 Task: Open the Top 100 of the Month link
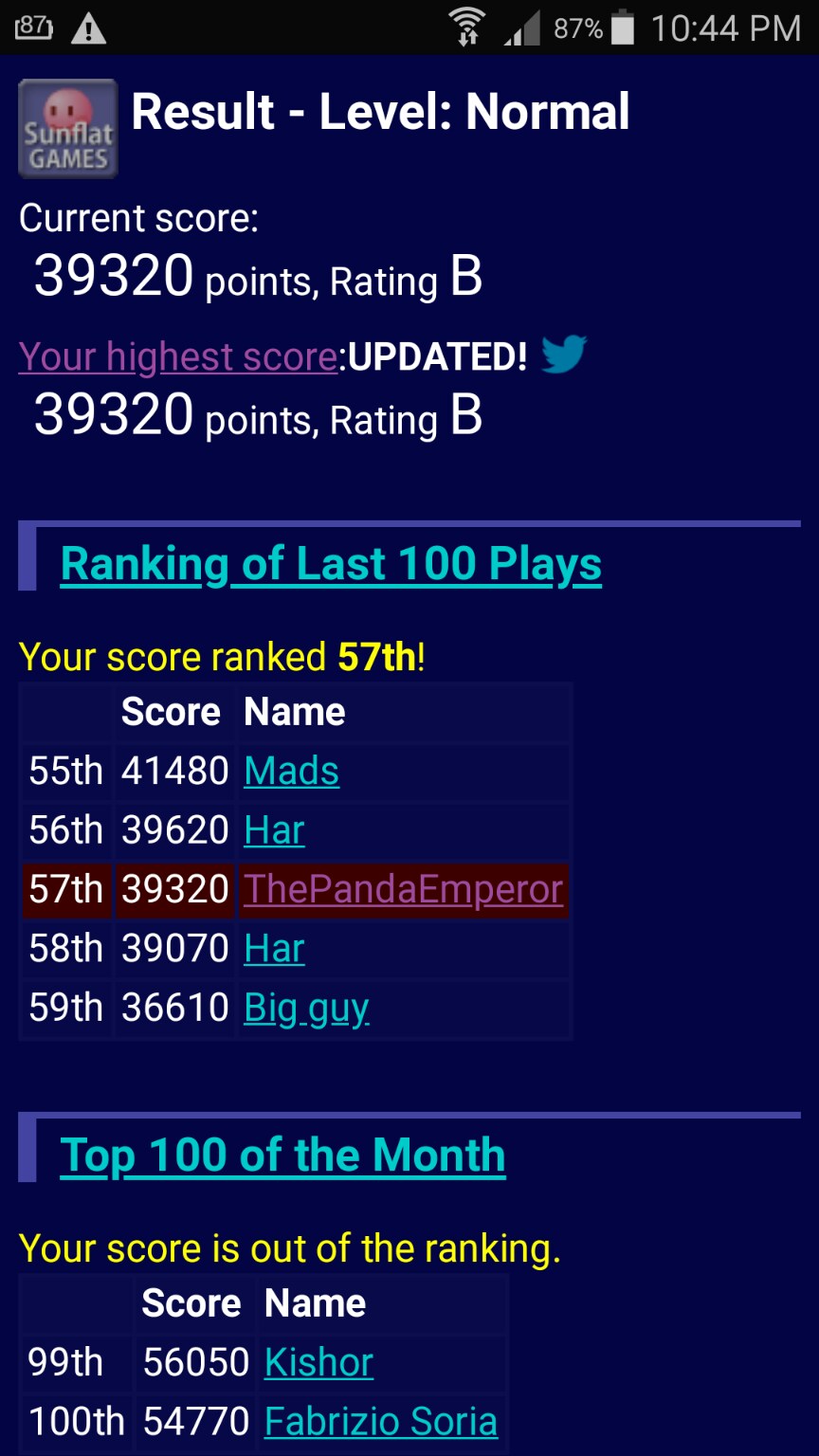coord(282,1156)
